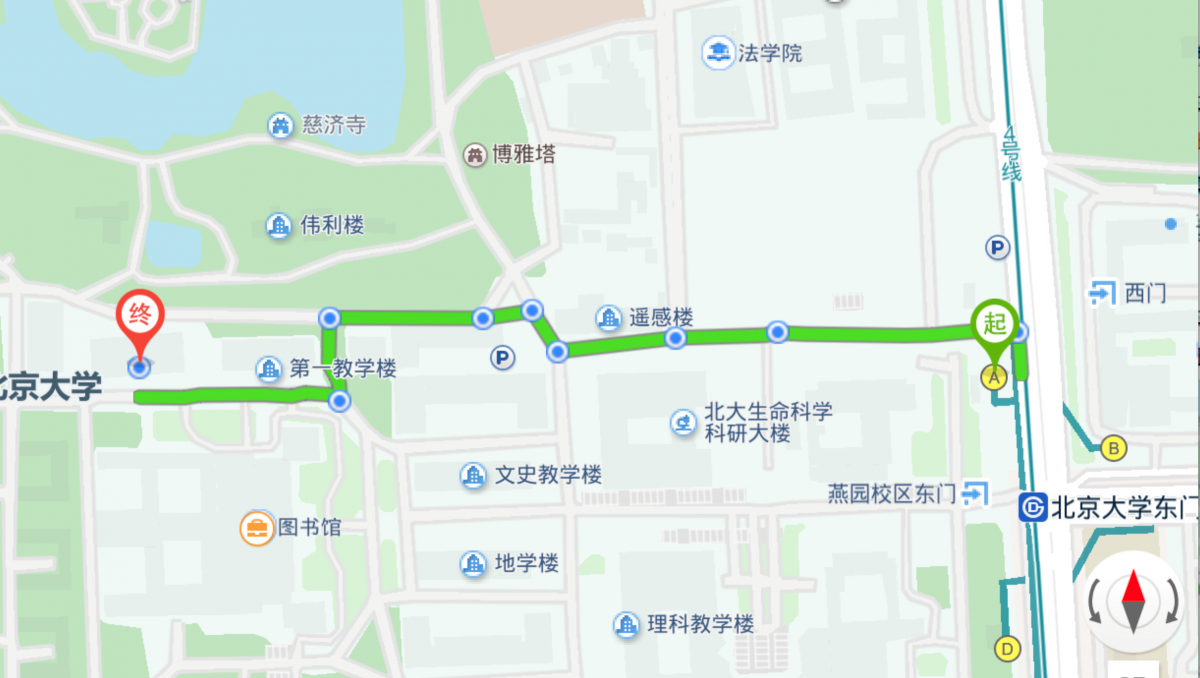This screenshot has height=678, width=1200.
Task: Open the 法学院 place marker
Action: click(717, 52)
